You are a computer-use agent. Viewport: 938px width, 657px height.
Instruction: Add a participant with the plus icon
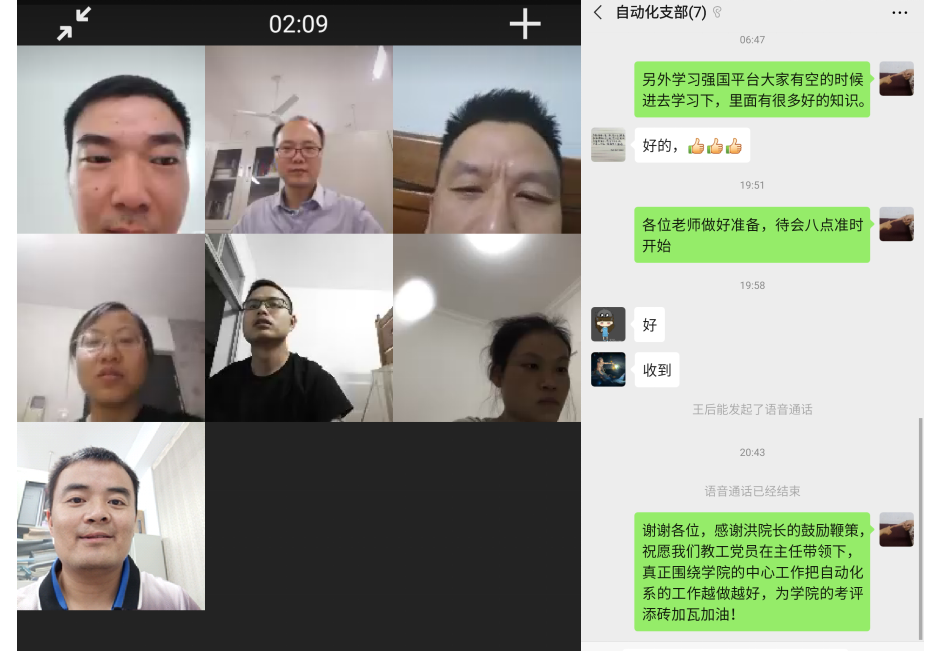click(x=525, y=24)
